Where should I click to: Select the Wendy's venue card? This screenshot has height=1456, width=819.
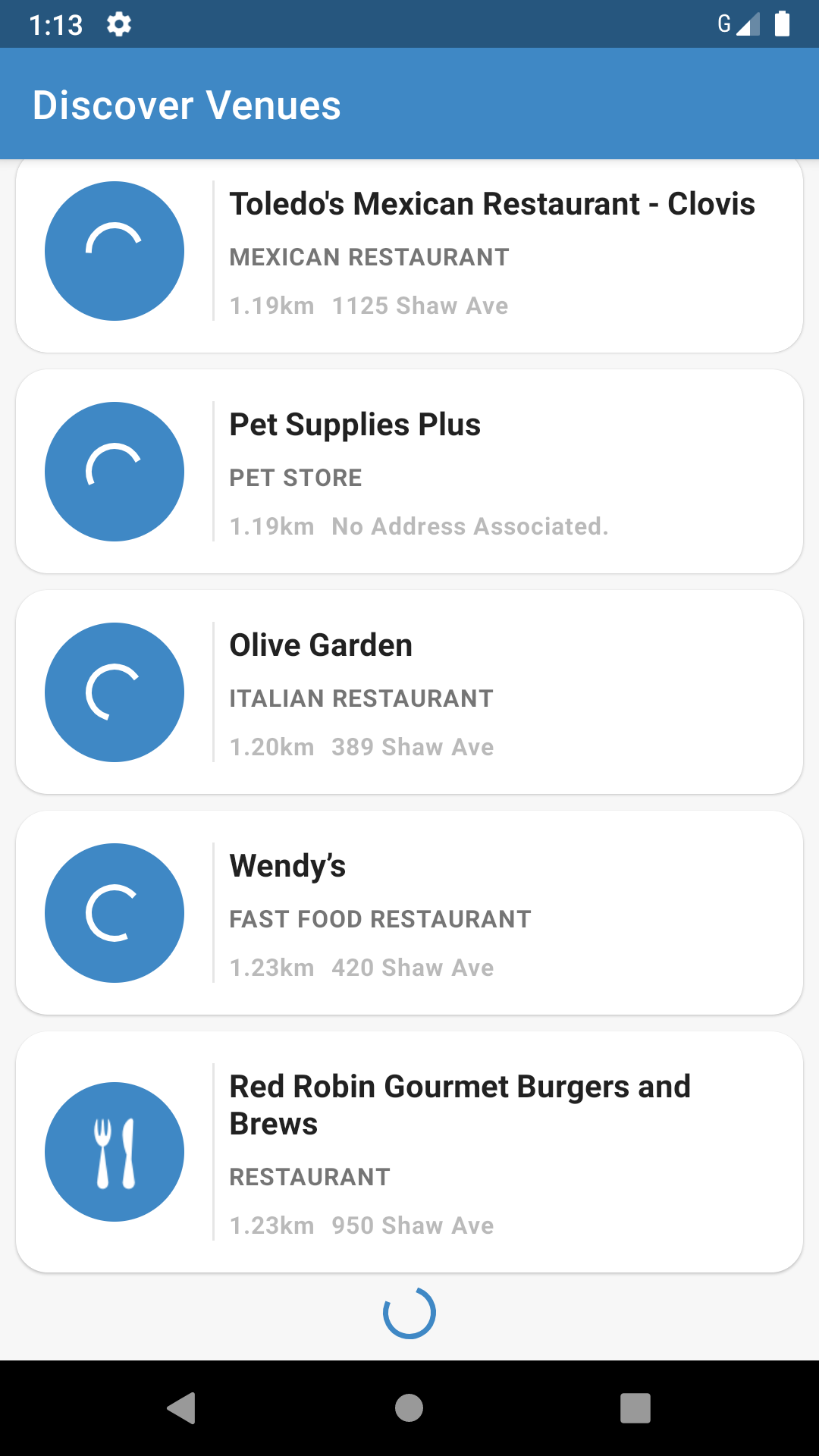coord(409,913)
